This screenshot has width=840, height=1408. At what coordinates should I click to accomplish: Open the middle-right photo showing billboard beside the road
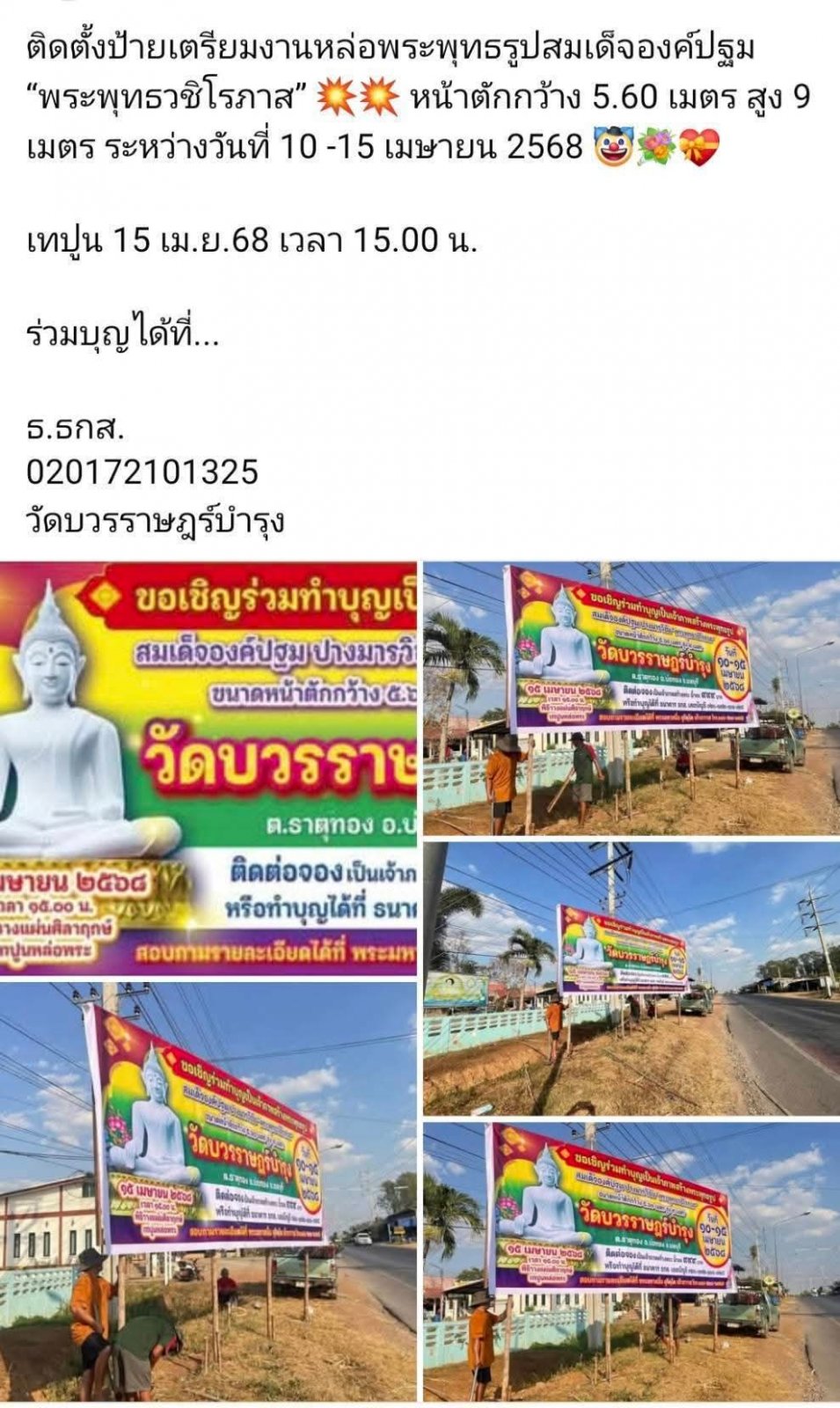point(632,979)
